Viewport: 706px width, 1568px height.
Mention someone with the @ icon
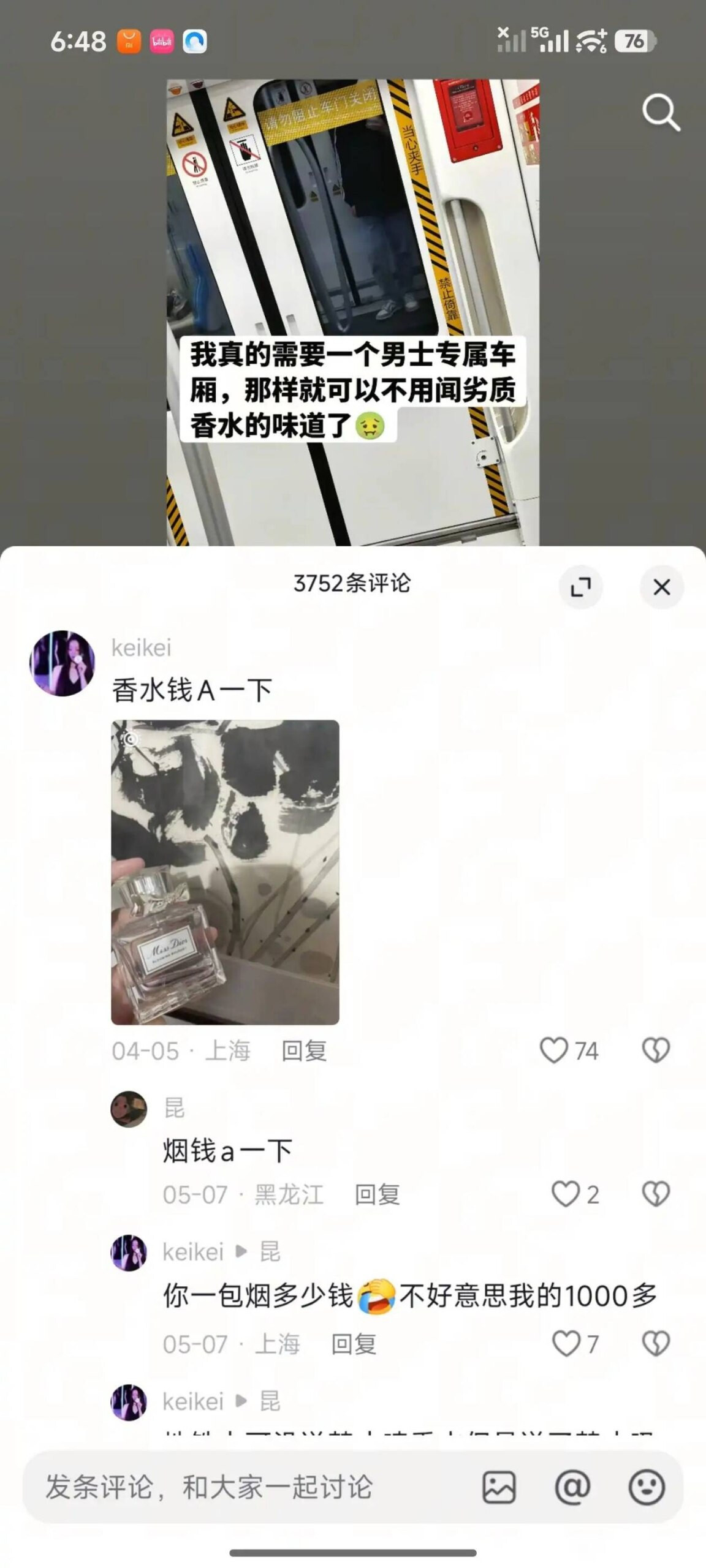[x=572, y=1487]
